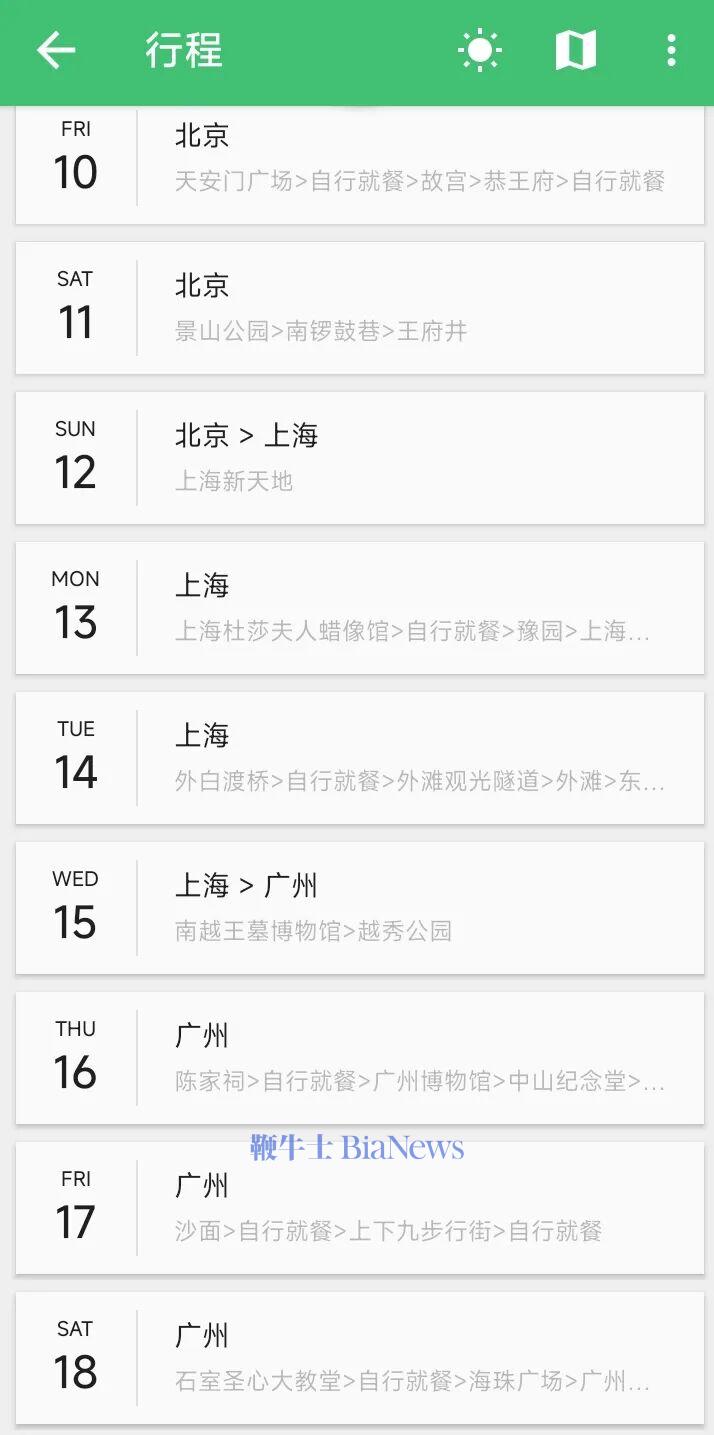The width and height of the screenshot is (714, 1435).
Task: Open the weather sun icon
Action: [479, 50]
